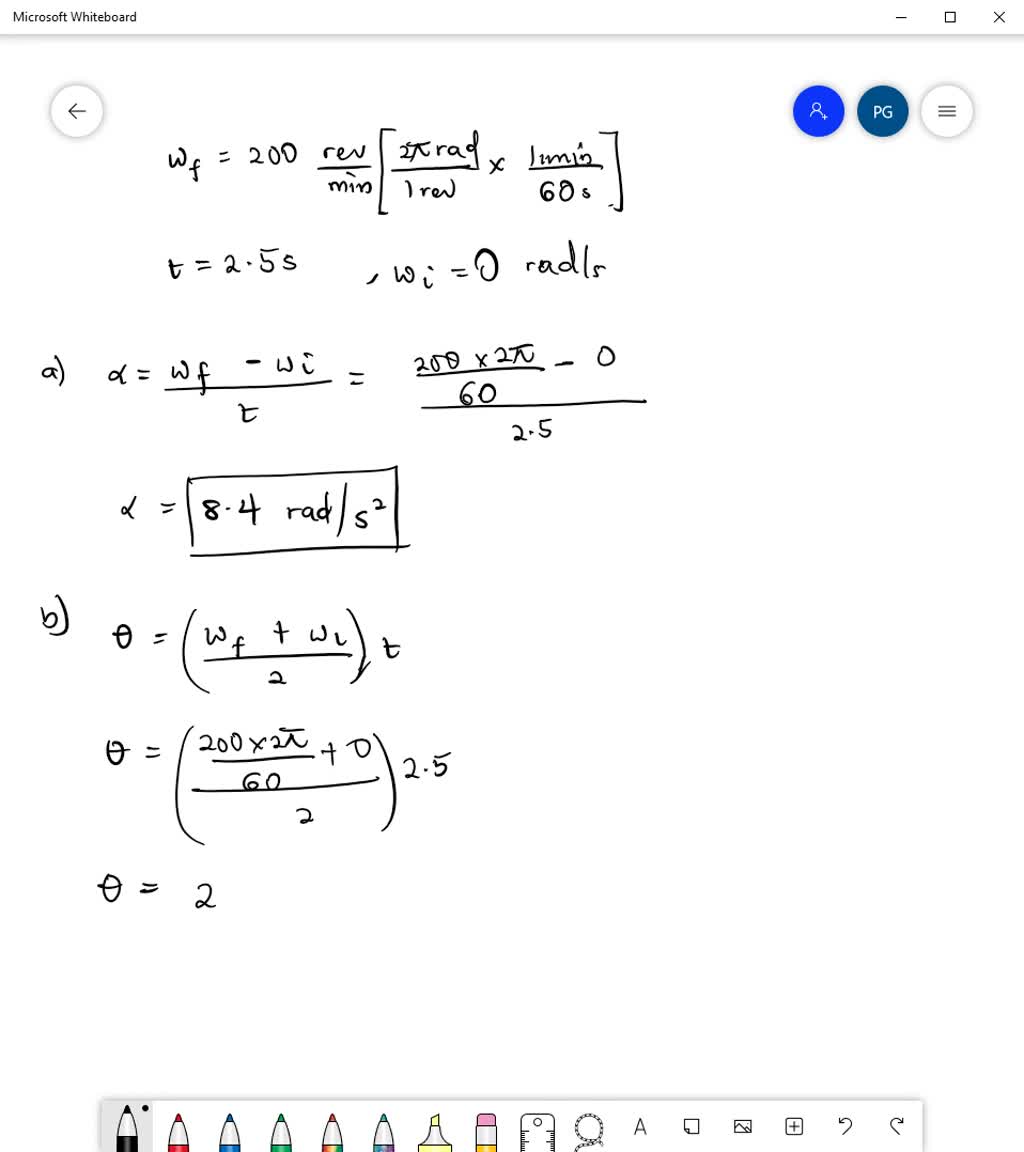This screenshot has height=1152, width=1024.
Task: Select the red pen tool
Action: (x=178, y=1132)
